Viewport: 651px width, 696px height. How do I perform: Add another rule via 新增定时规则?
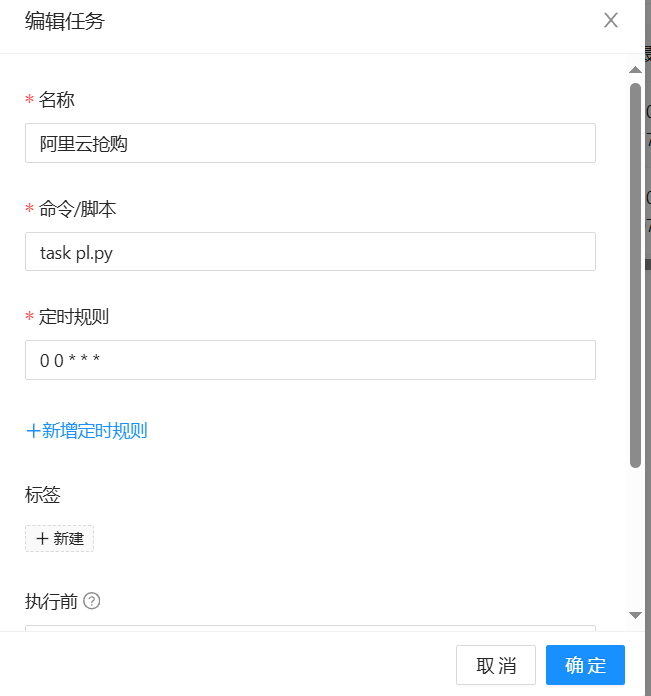87,431
